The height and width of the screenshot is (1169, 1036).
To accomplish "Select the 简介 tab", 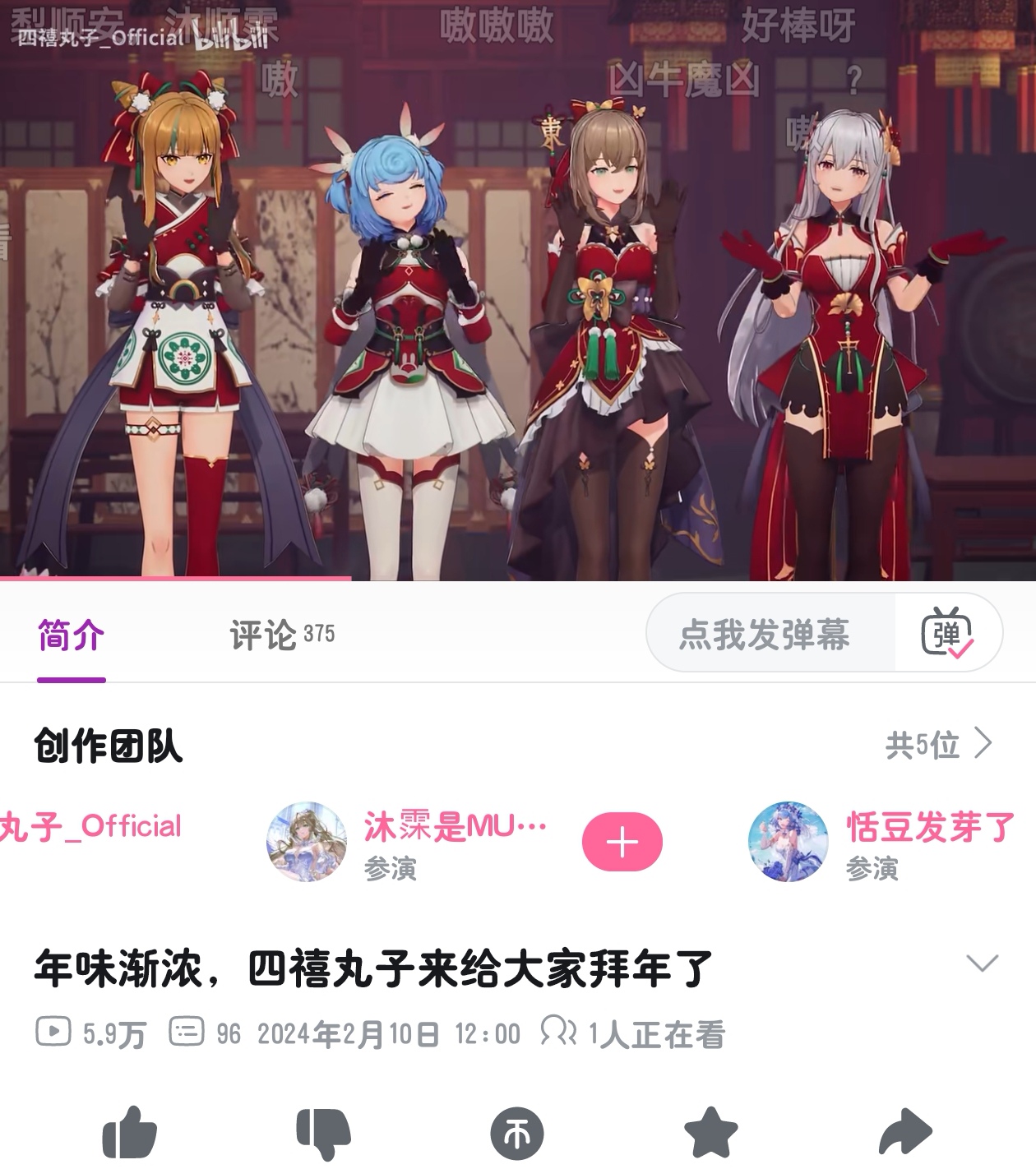I will tap(72, 635).
